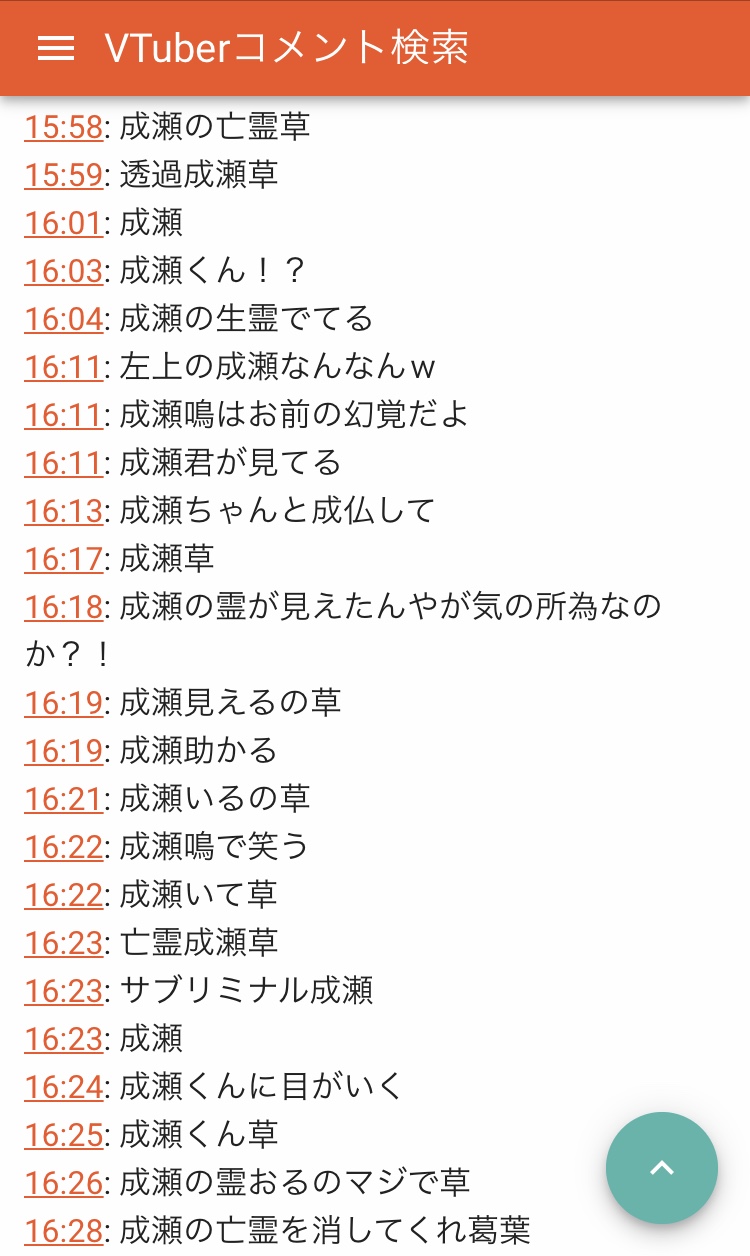Open the hamburger drawer menu
This screenshot has width=750, height=1256.
coord(56,48)
